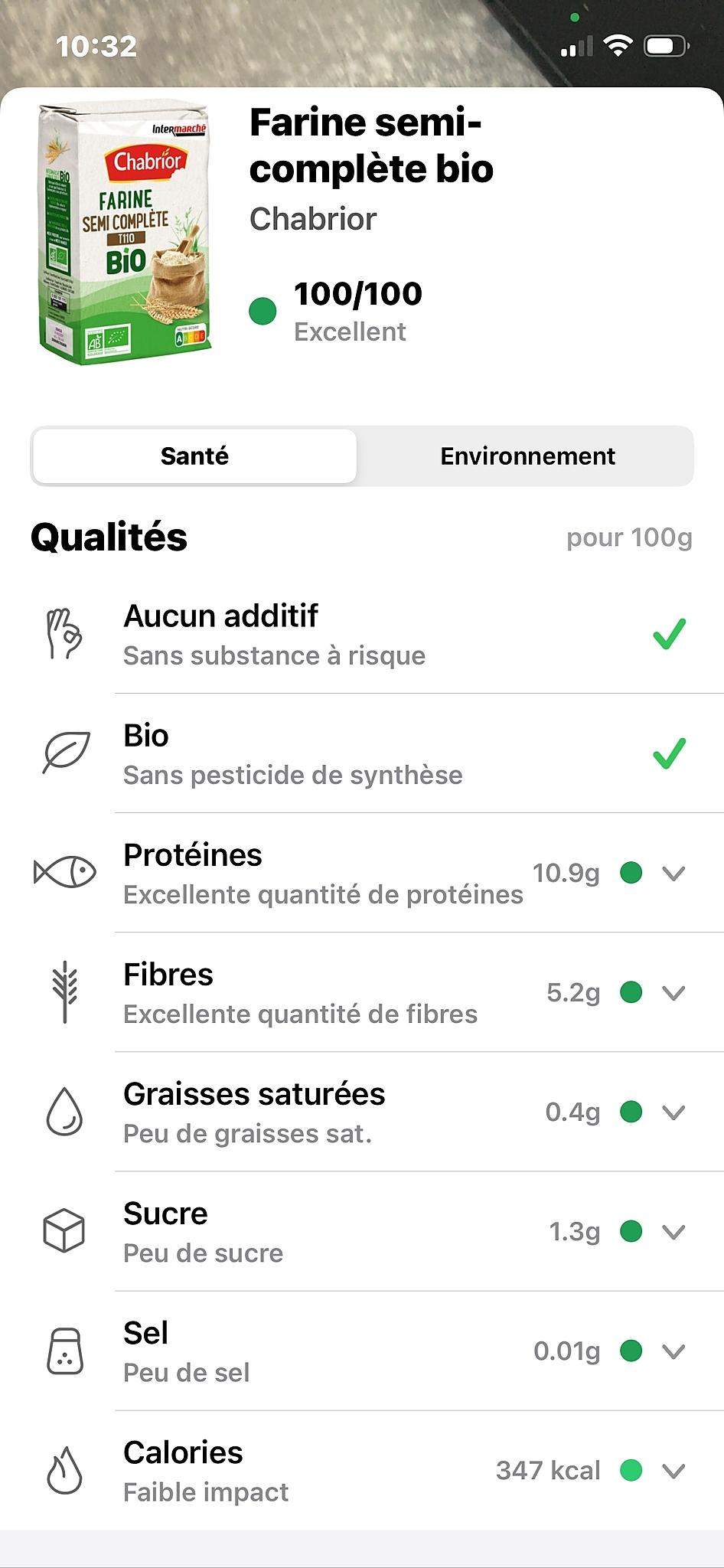Click the Chabrior brand name
This screenshot has width=724, height=1568.
[312, 218]
